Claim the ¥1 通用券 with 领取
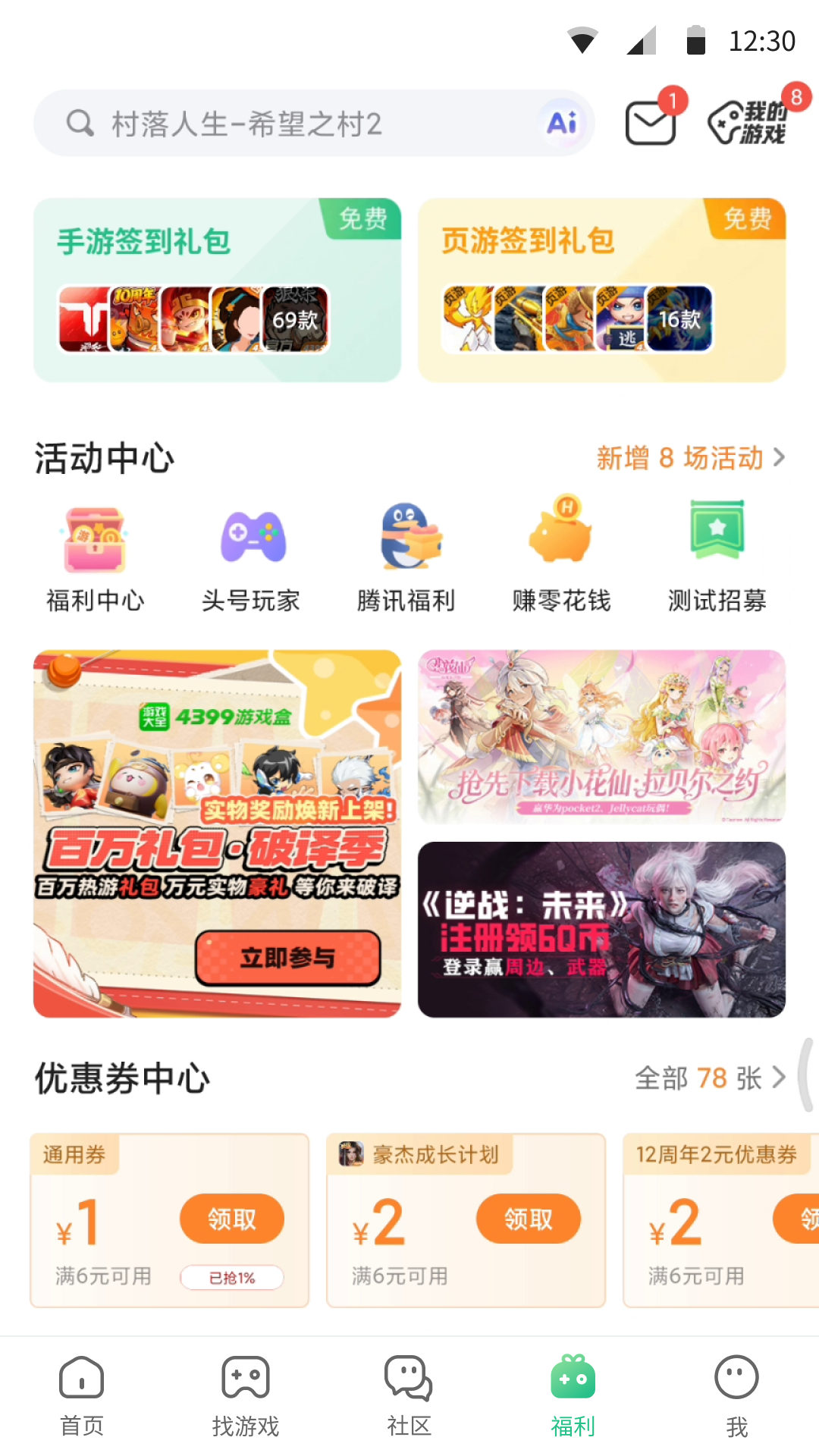Screen dimensions: 819x1456 coord(231,1219)
